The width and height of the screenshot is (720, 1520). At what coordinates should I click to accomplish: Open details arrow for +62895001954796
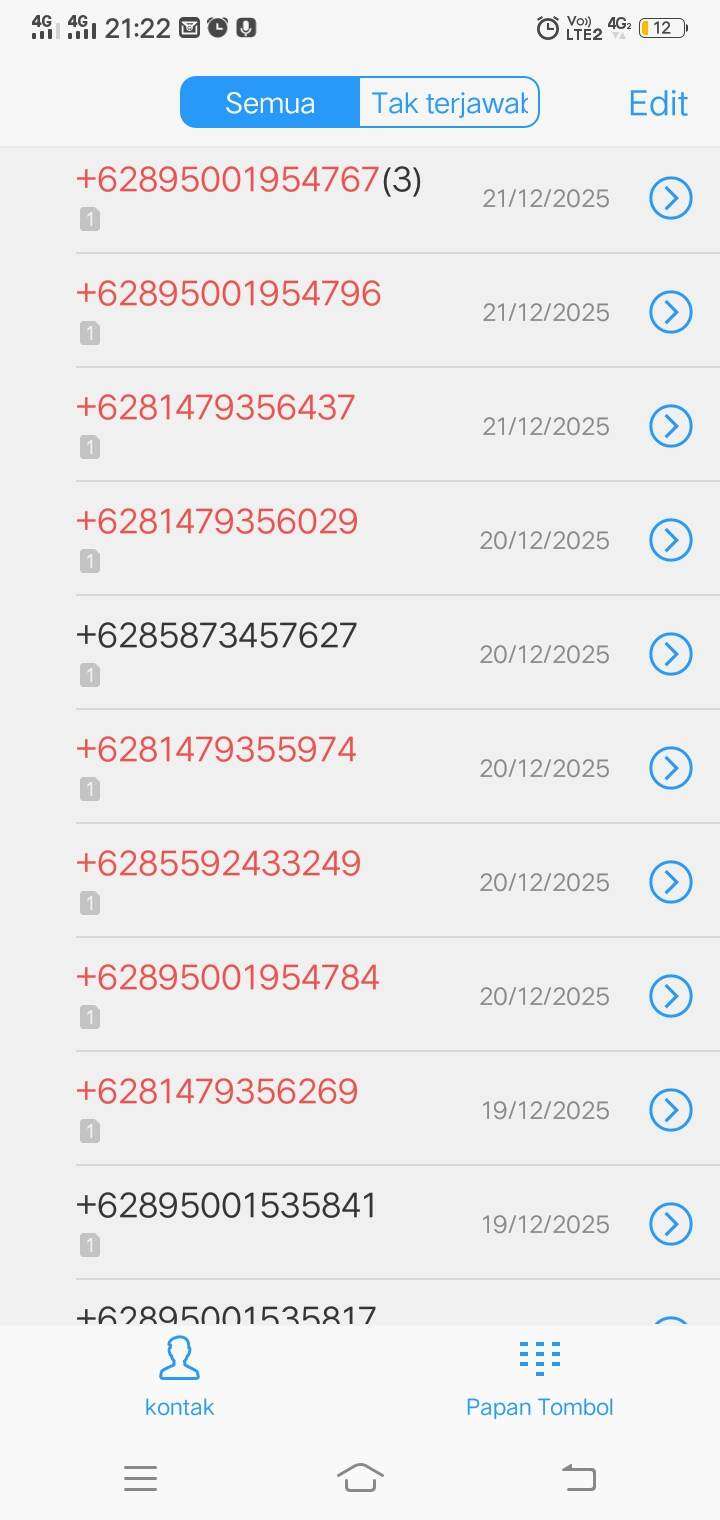pyautogui.click(x=670, y=313)
